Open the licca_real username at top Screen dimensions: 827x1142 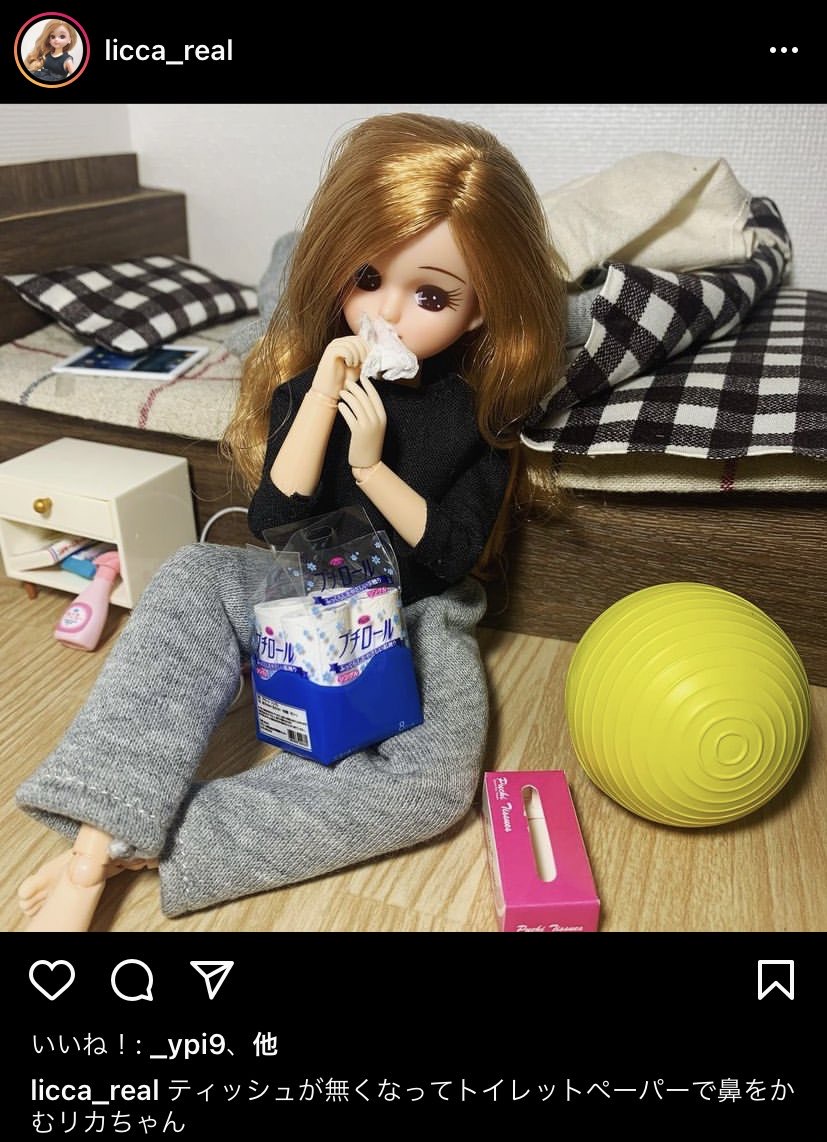[168, 51]
